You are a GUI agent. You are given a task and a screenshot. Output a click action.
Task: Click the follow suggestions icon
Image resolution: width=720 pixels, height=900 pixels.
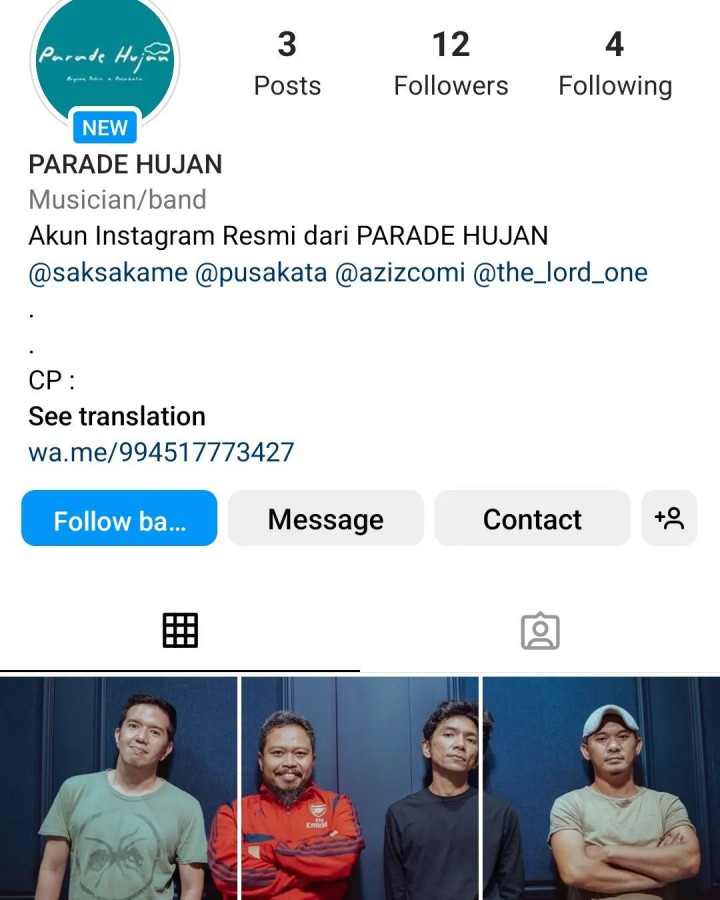tap(670, 519)
